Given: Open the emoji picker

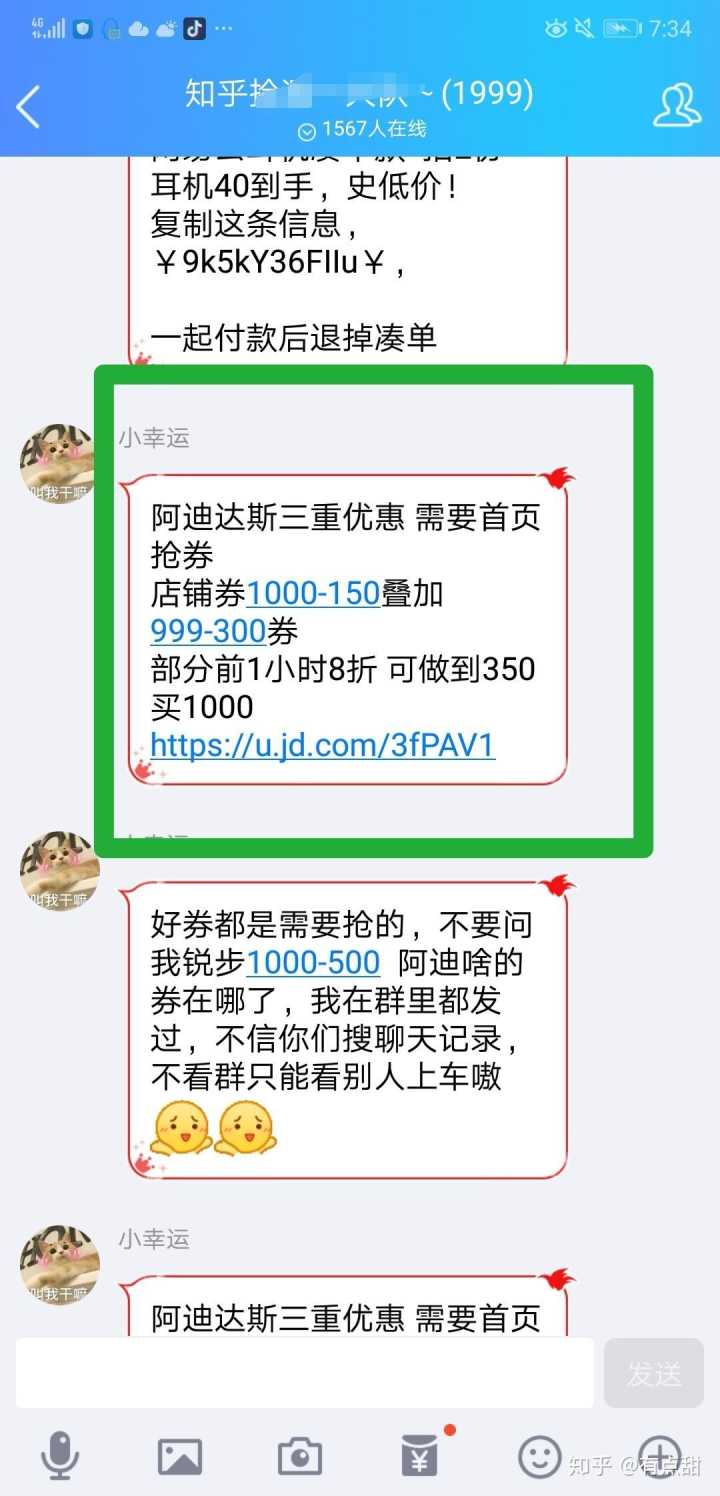Looking at the screenshot, I should pos(540,1456).
